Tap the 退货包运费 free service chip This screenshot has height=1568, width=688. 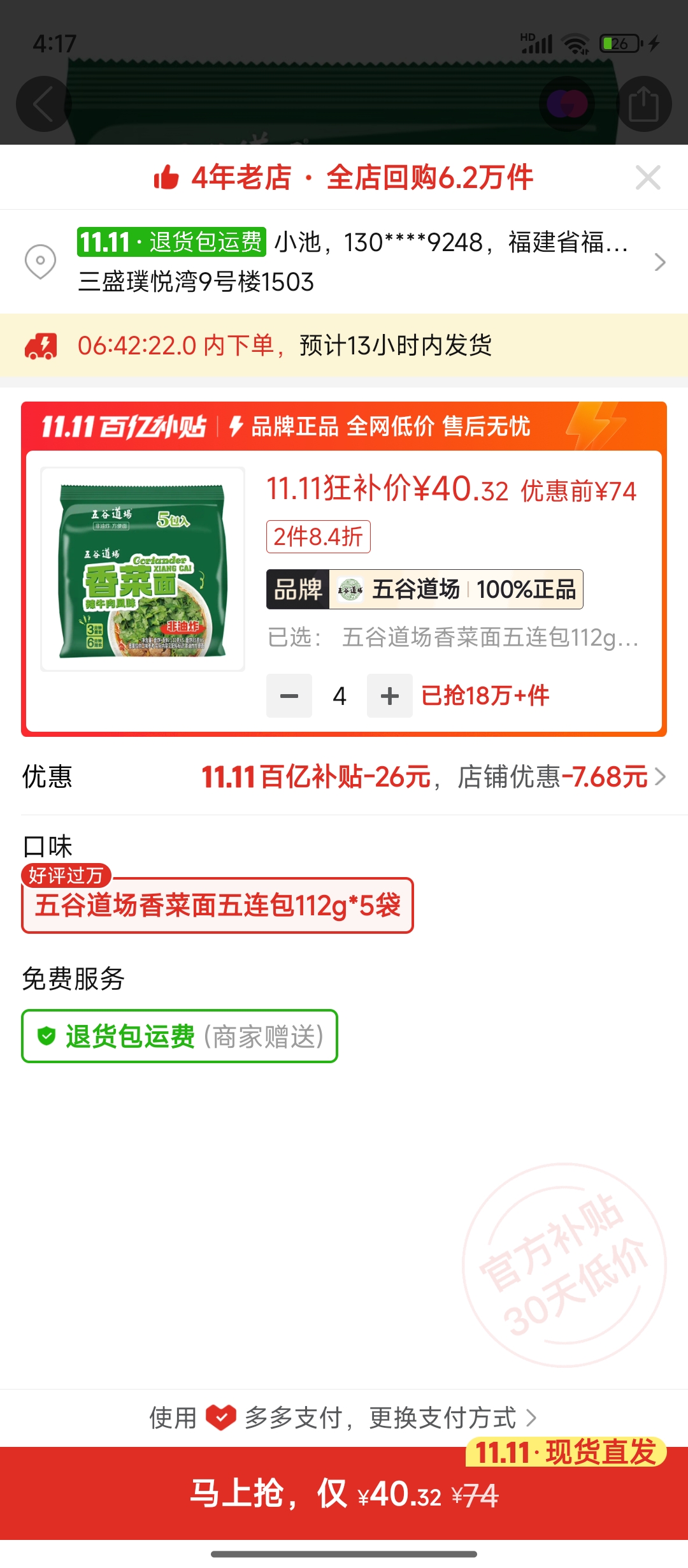(180, 1036)
